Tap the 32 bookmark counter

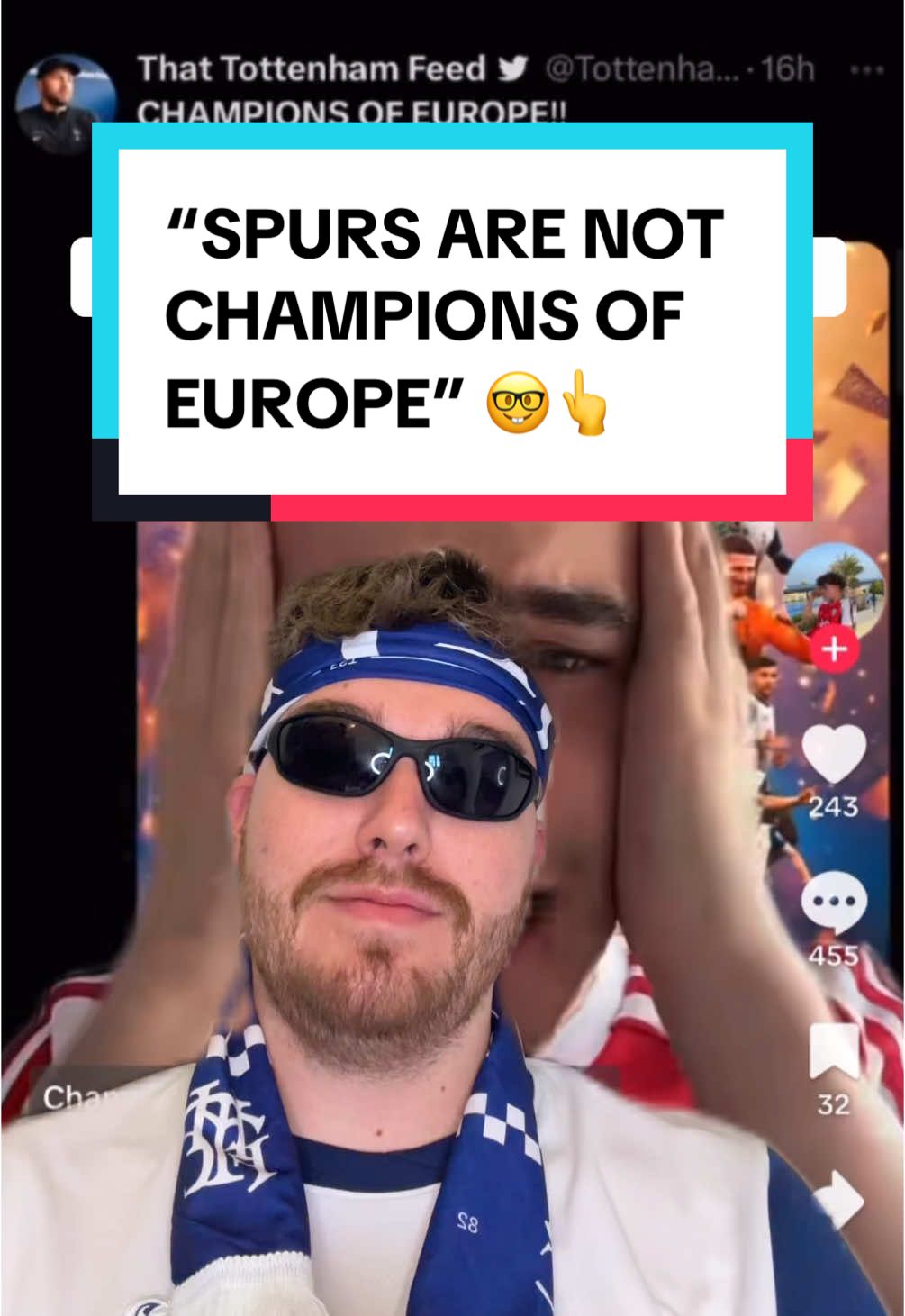[x=835, y=1103]
